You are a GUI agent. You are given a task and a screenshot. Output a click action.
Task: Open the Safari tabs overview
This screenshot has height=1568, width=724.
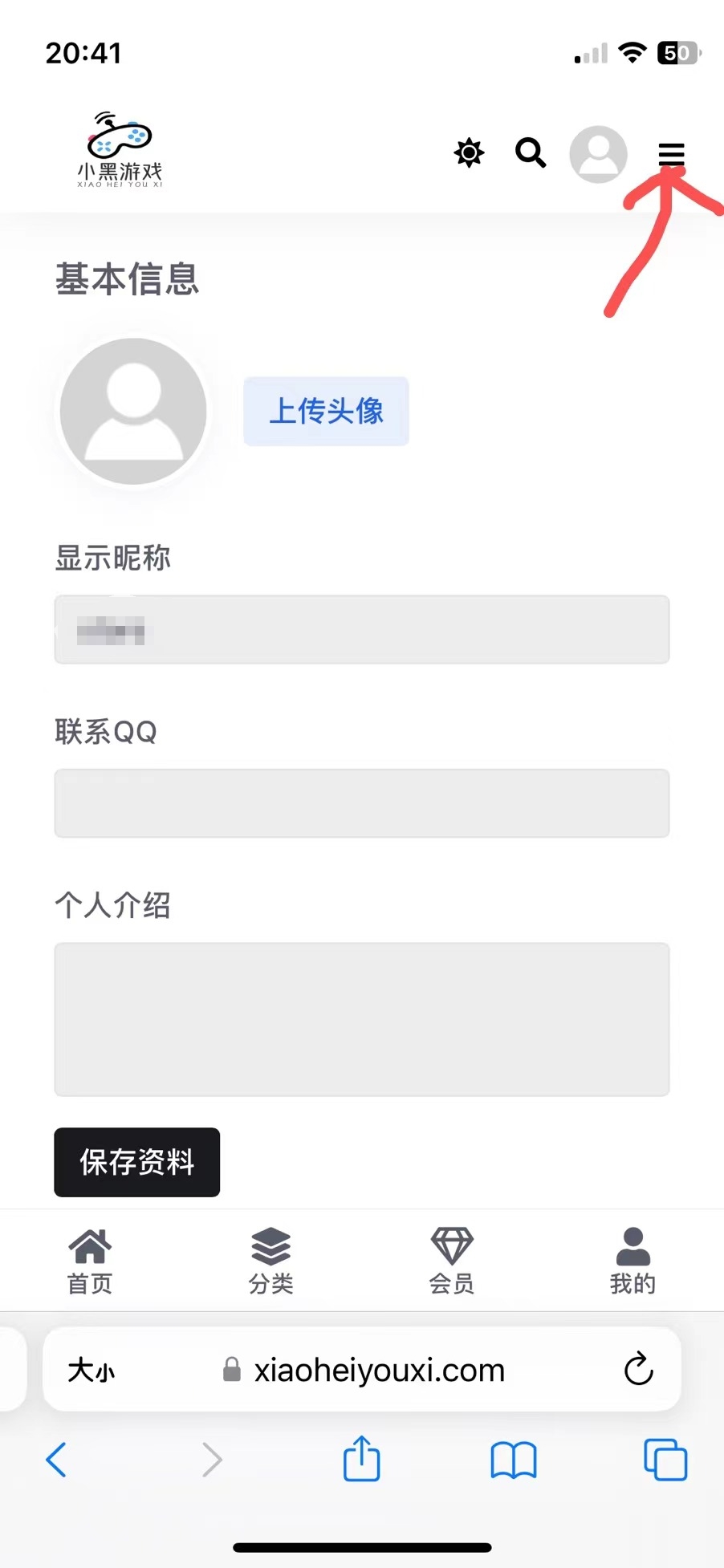tap(665, 1459)
